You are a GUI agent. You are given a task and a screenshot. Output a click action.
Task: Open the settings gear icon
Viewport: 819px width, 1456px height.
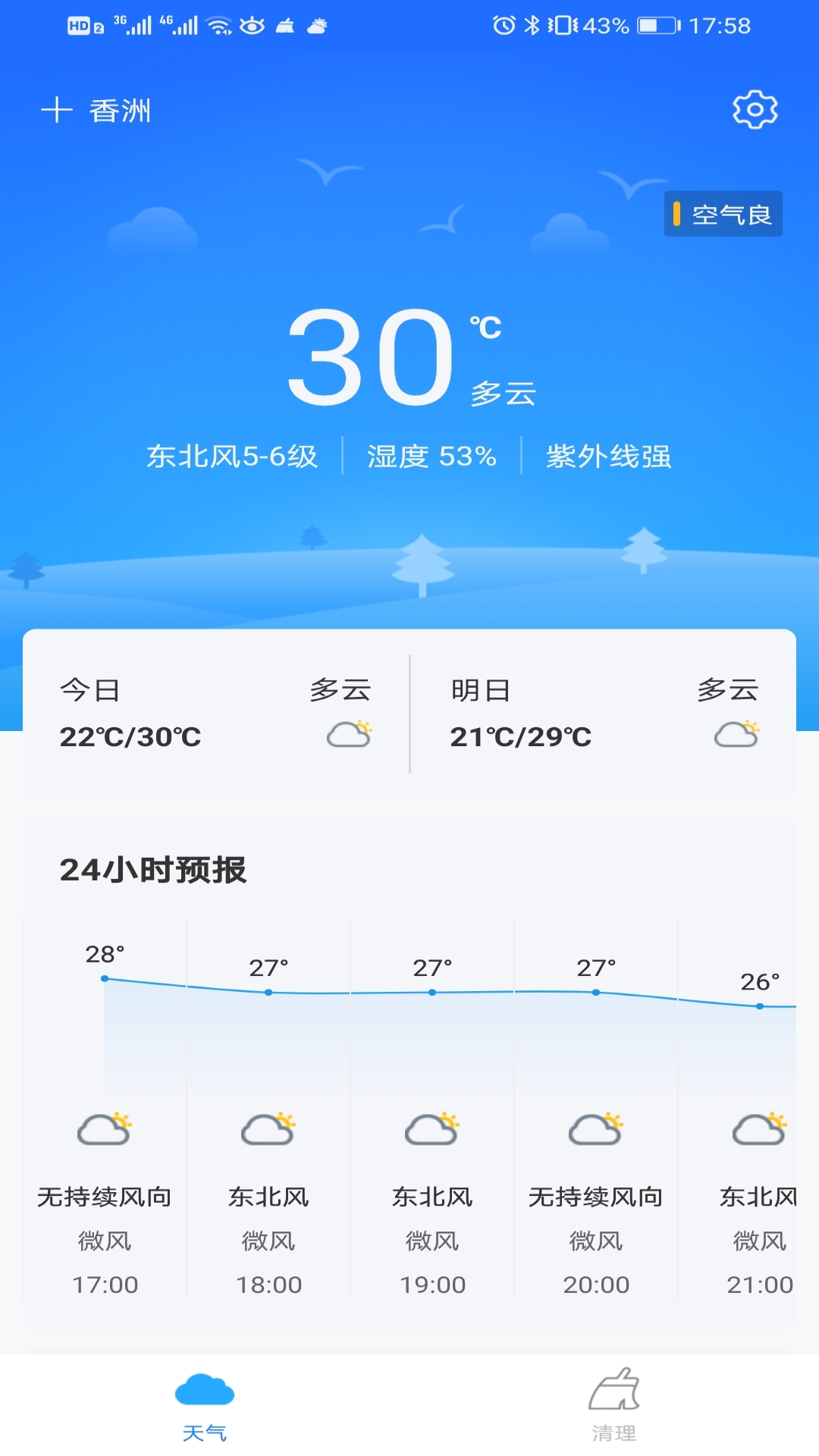(x=755, y=109)
